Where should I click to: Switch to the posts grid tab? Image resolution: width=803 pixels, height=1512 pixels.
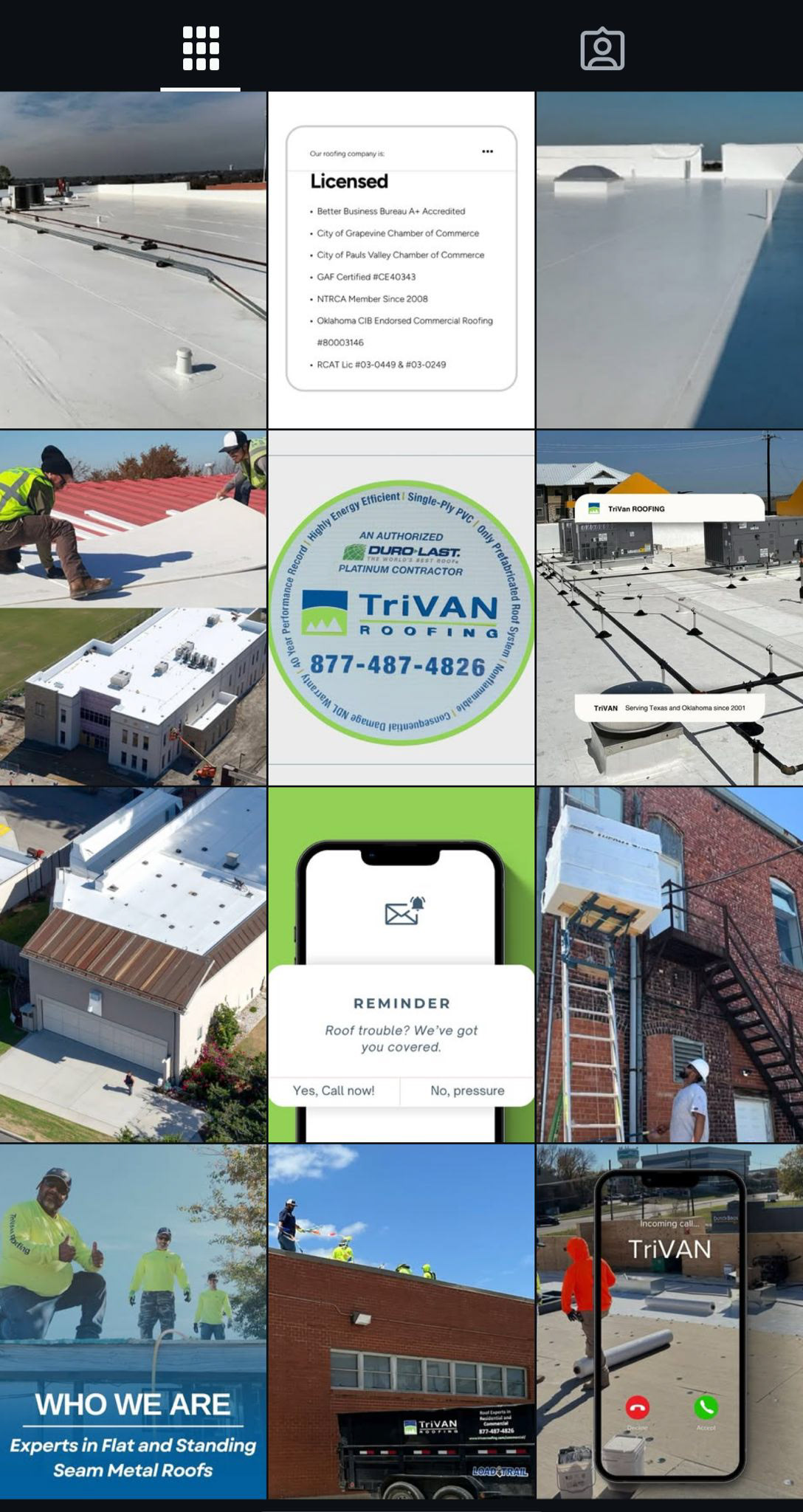click(200, 49)
